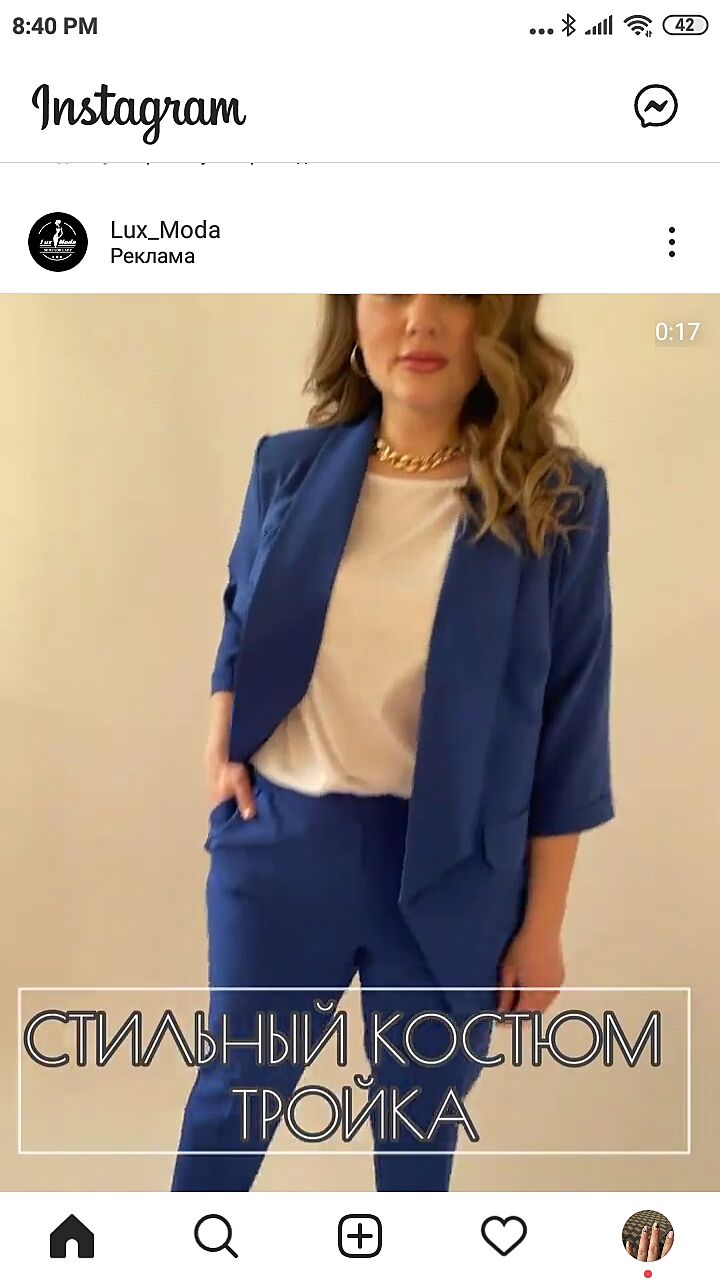Open Messenger direct messages
The image size is (720, 1280).
tap(656, 106)
